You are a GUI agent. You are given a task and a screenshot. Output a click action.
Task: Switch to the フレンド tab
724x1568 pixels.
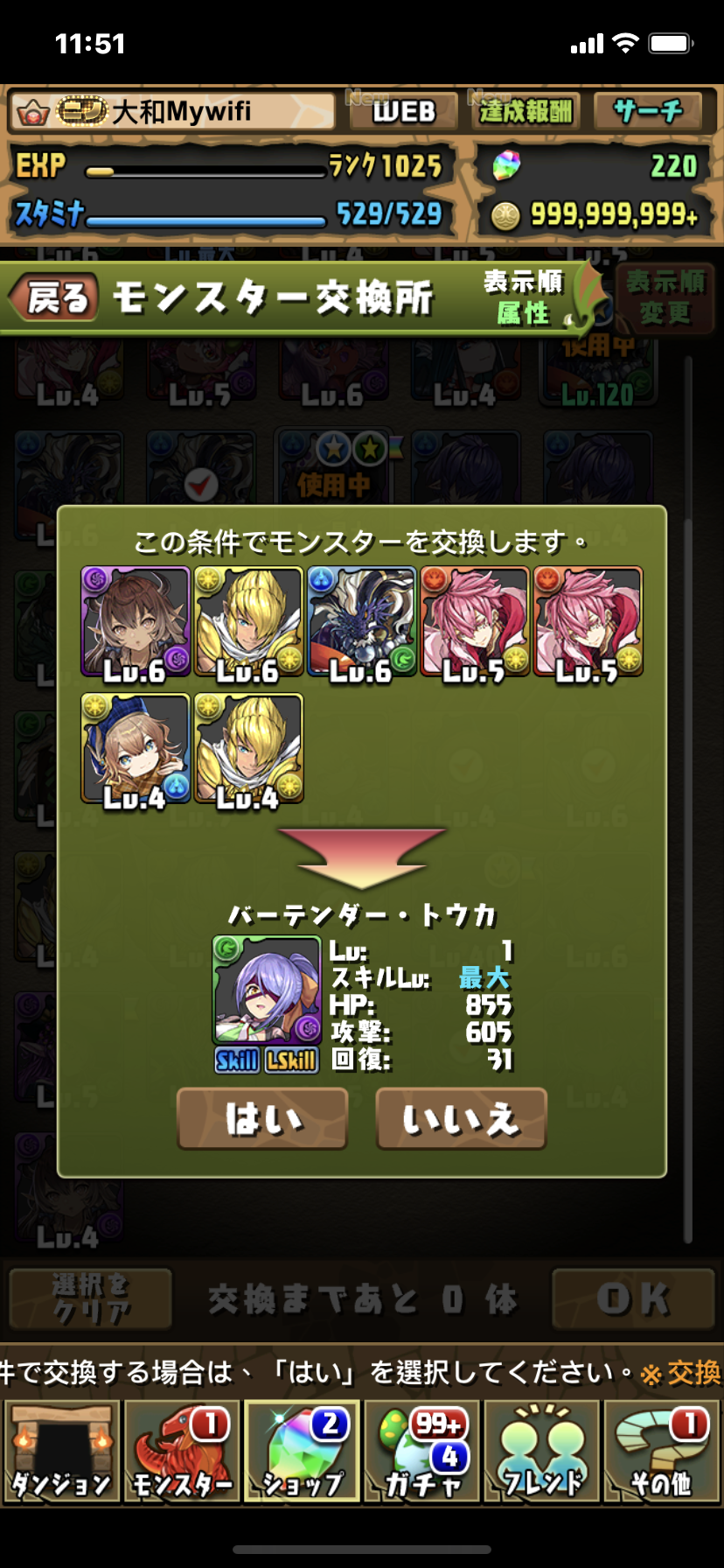coord(541,1452)
